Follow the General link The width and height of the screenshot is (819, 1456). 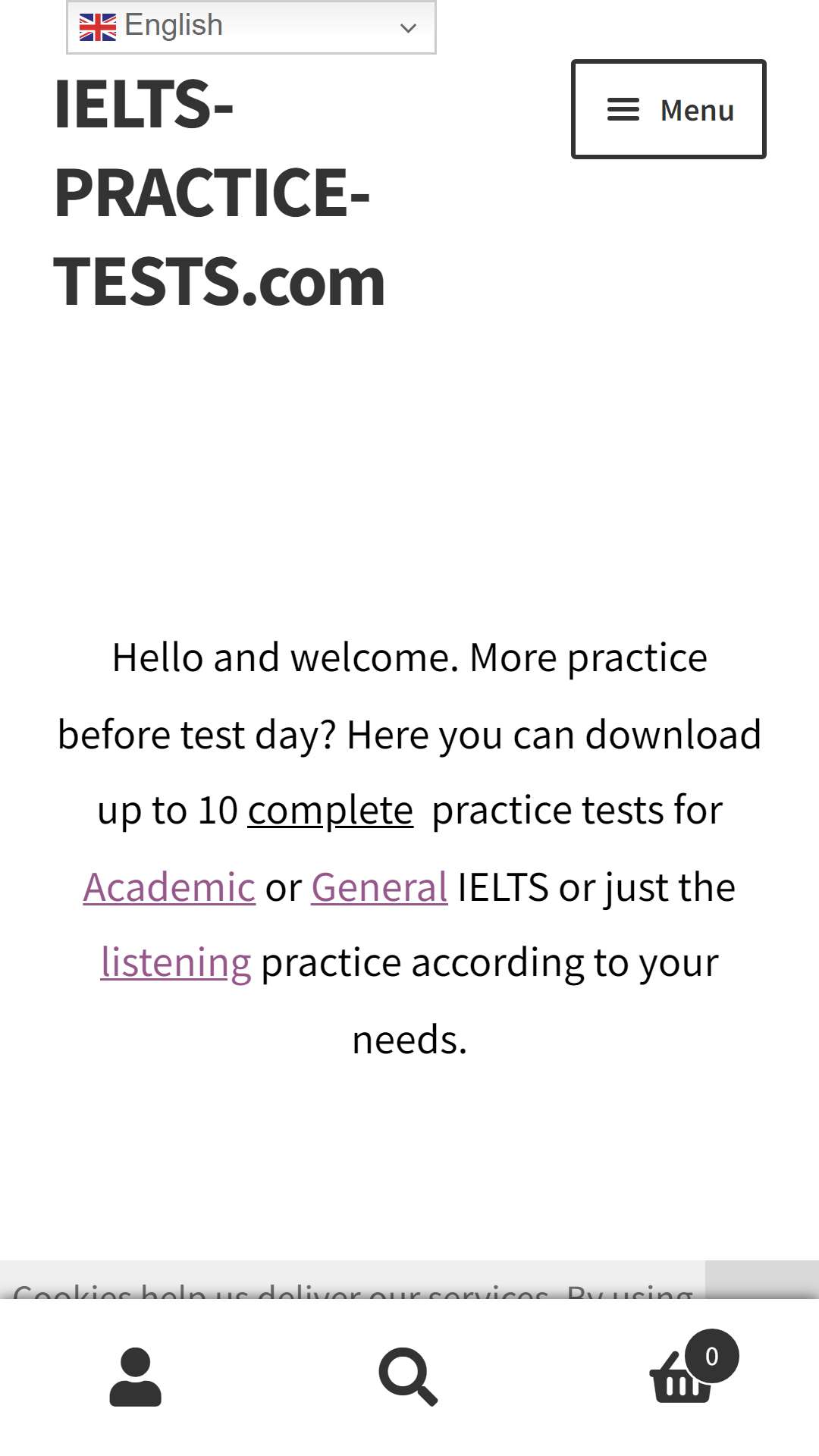(x=379, y=887)
